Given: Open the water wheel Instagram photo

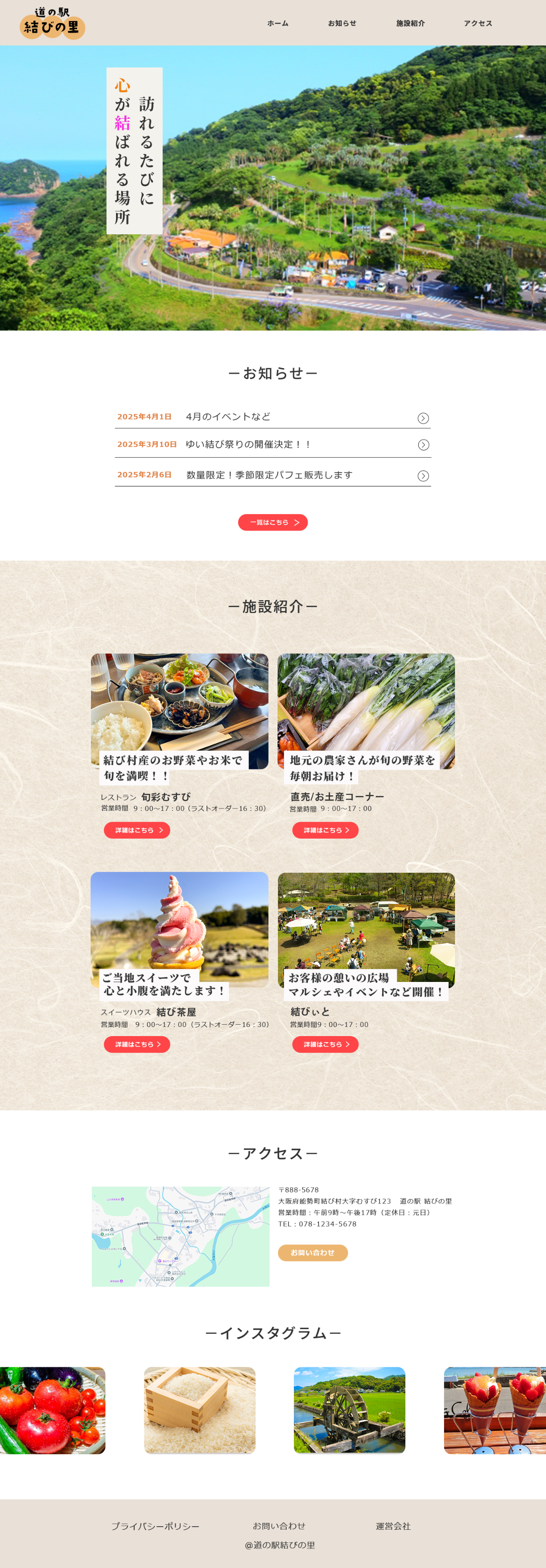Looking at the screenshot, I should [349, 1411].
